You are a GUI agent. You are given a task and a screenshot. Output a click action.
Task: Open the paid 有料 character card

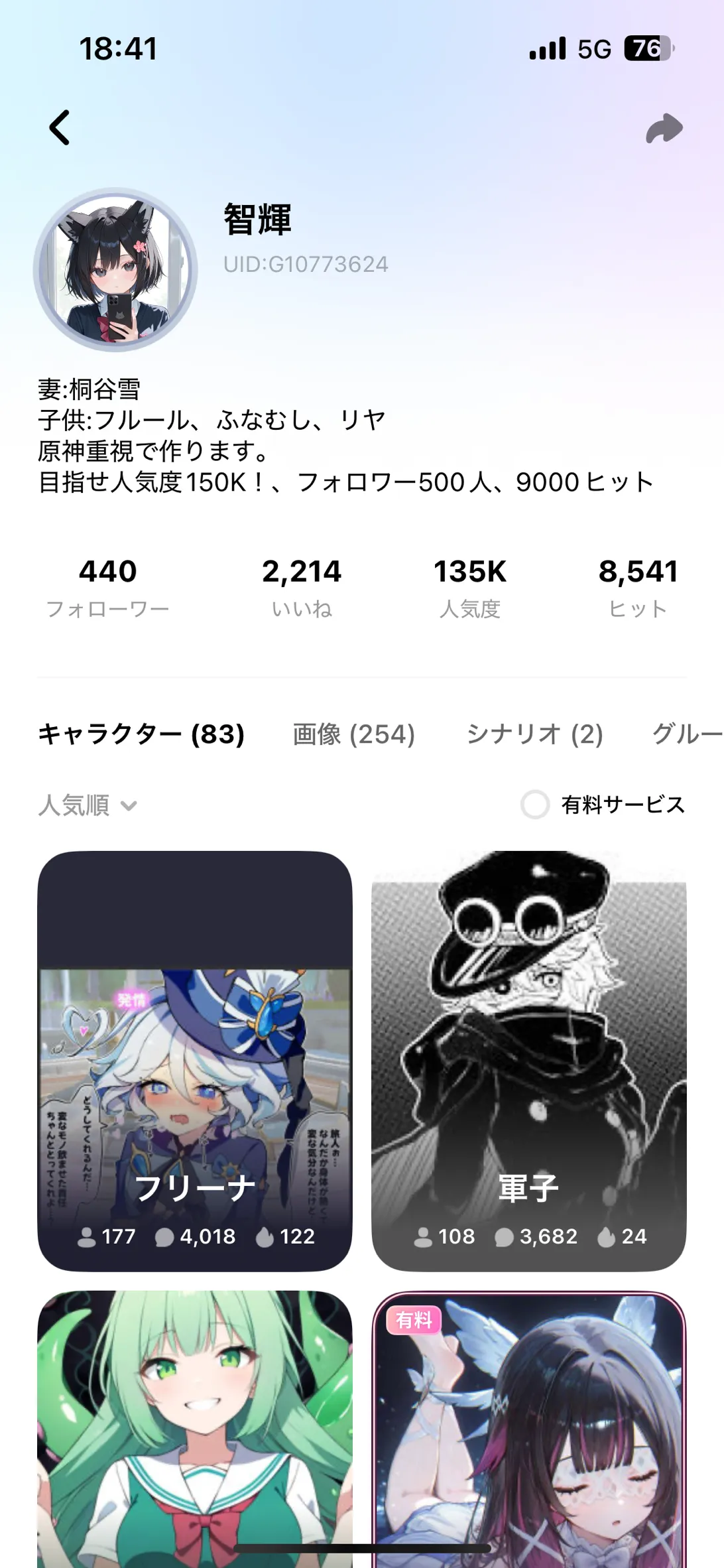click(529, 1426)
